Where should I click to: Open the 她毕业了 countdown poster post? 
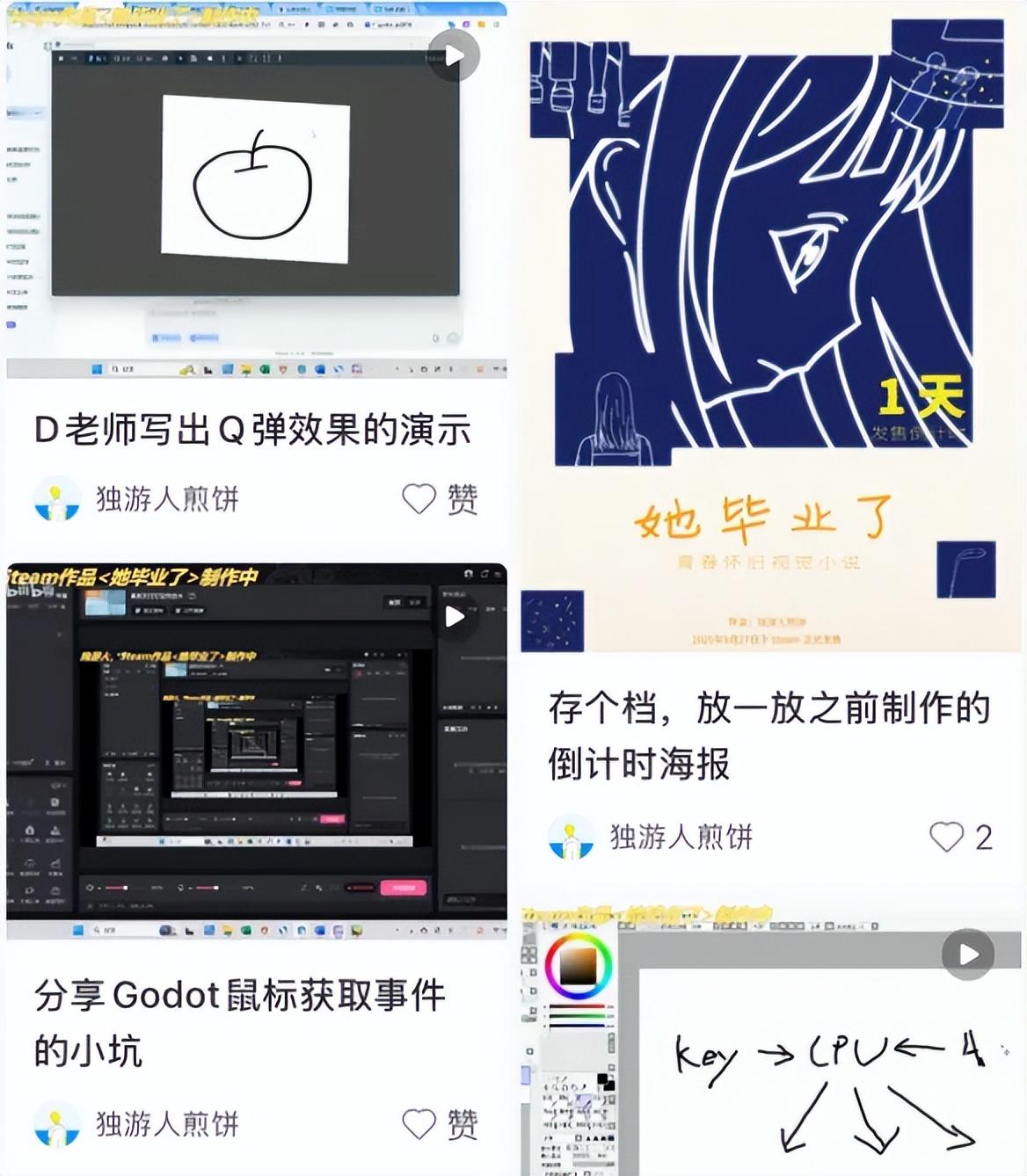(761, 334)
